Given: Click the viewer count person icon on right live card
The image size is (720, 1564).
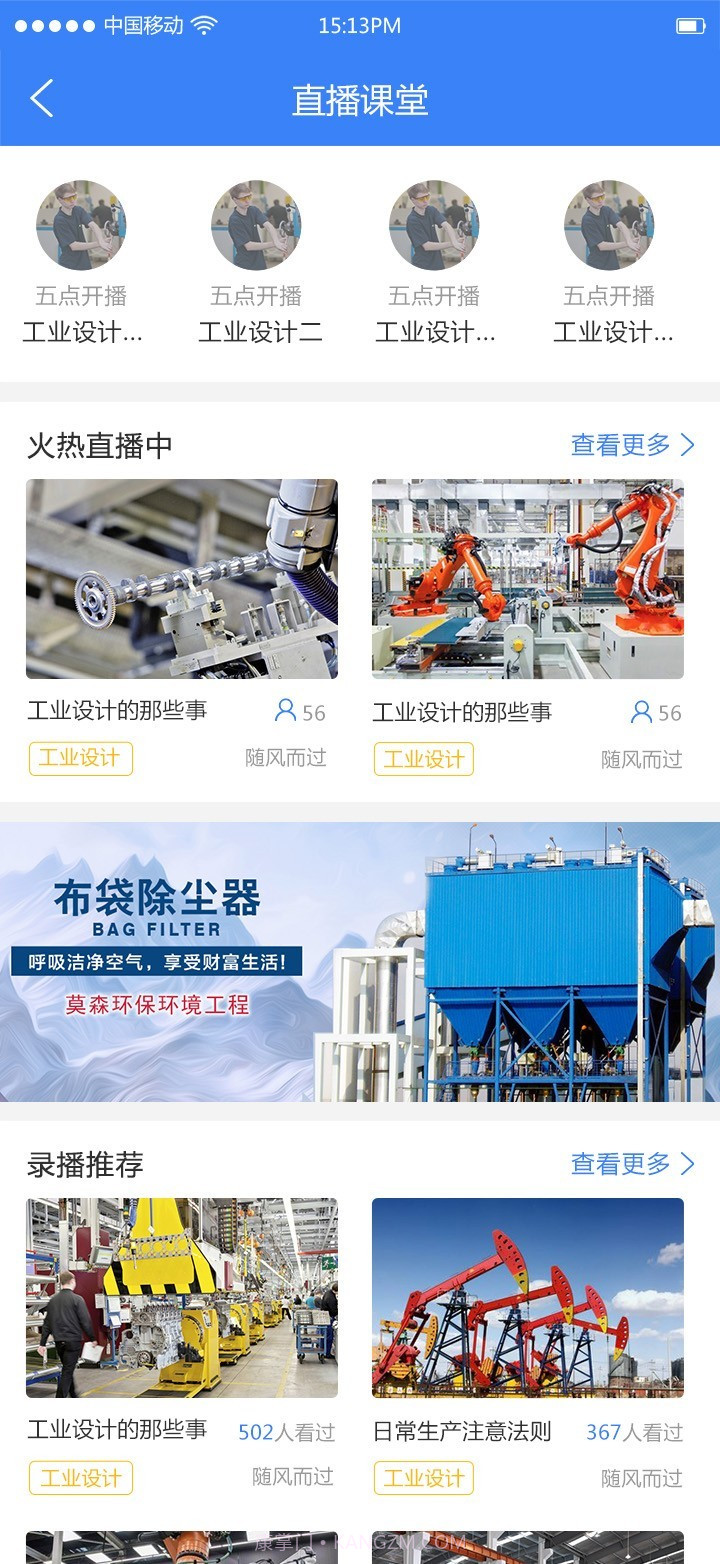Looking at the screenshot, I should (640, 711).
